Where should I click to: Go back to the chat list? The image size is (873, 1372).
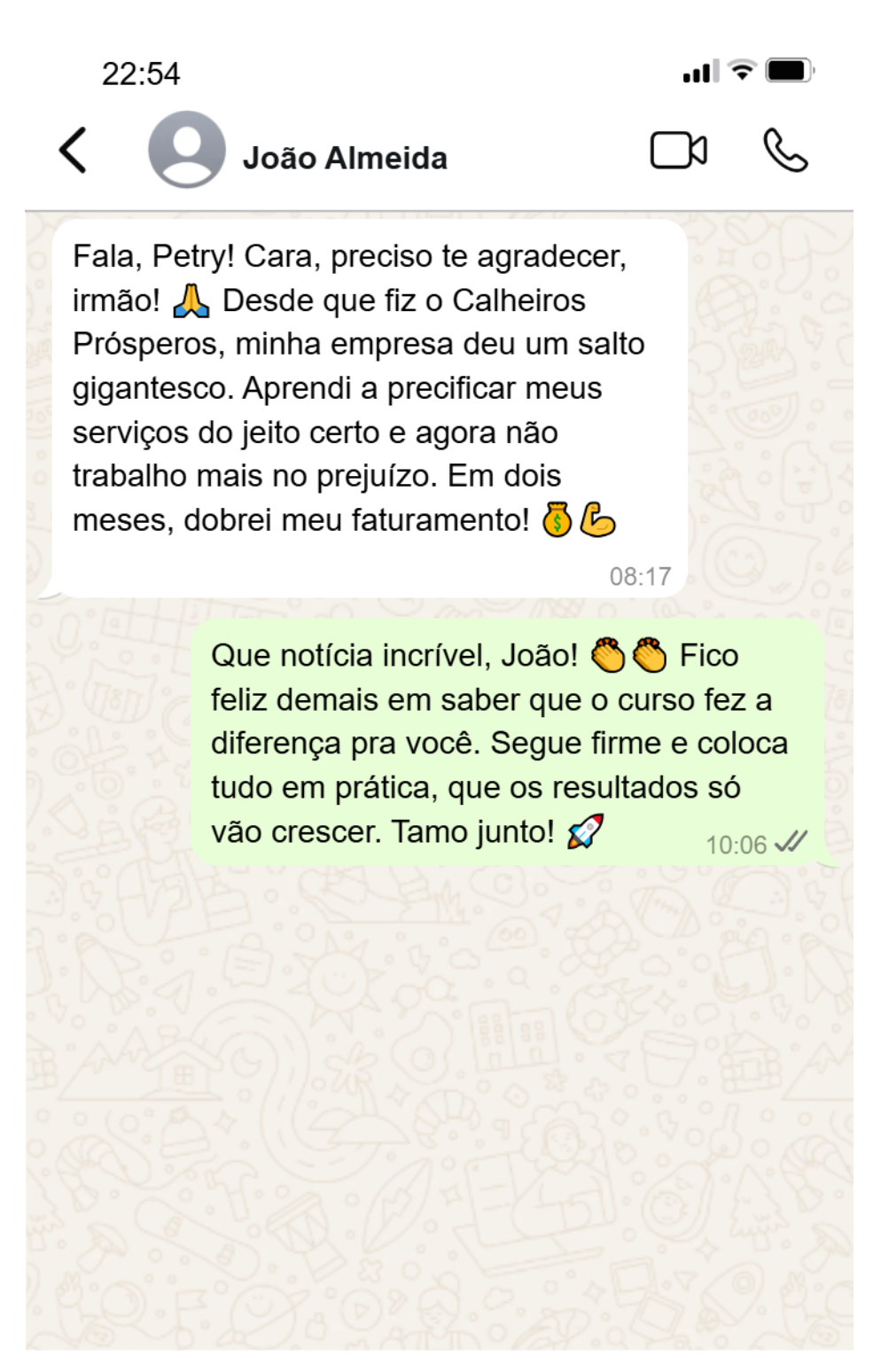point(74,151)
